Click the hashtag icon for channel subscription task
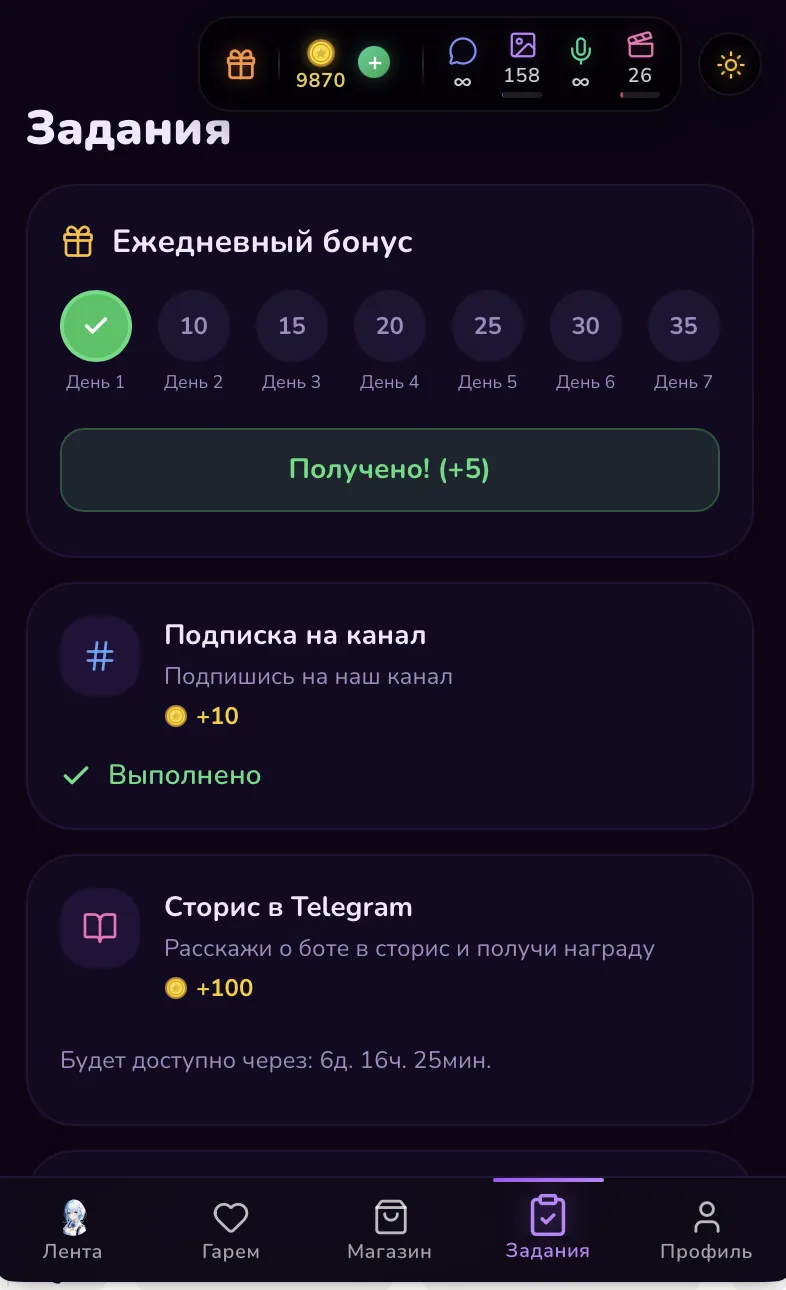786x1290 pixels. (99, 656)
